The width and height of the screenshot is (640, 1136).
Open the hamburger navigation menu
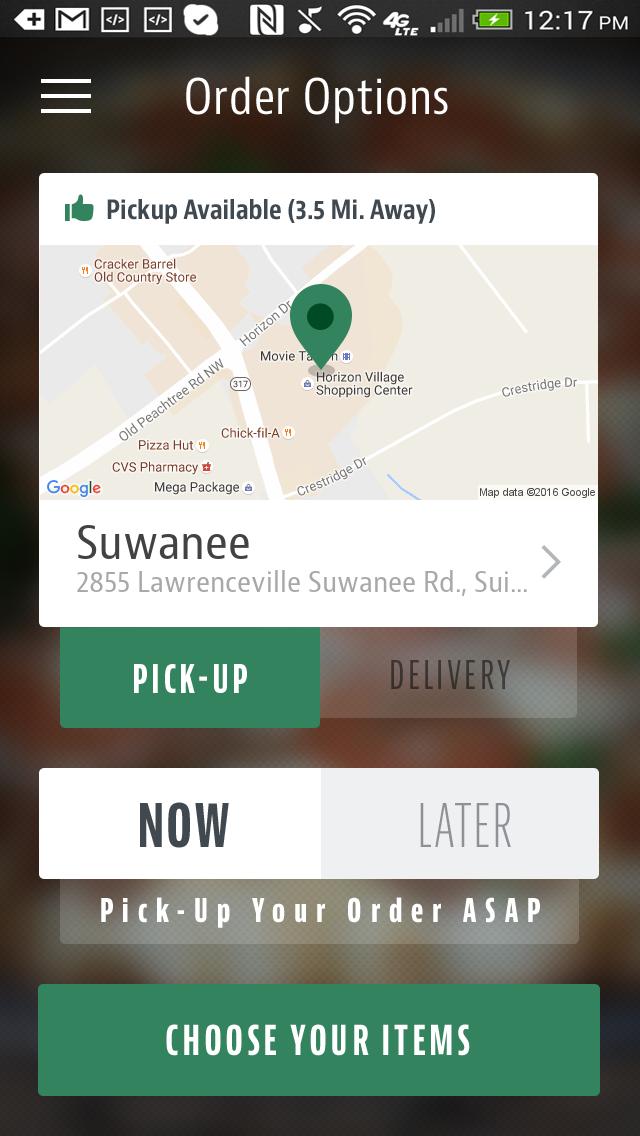[x=66, y=96]
